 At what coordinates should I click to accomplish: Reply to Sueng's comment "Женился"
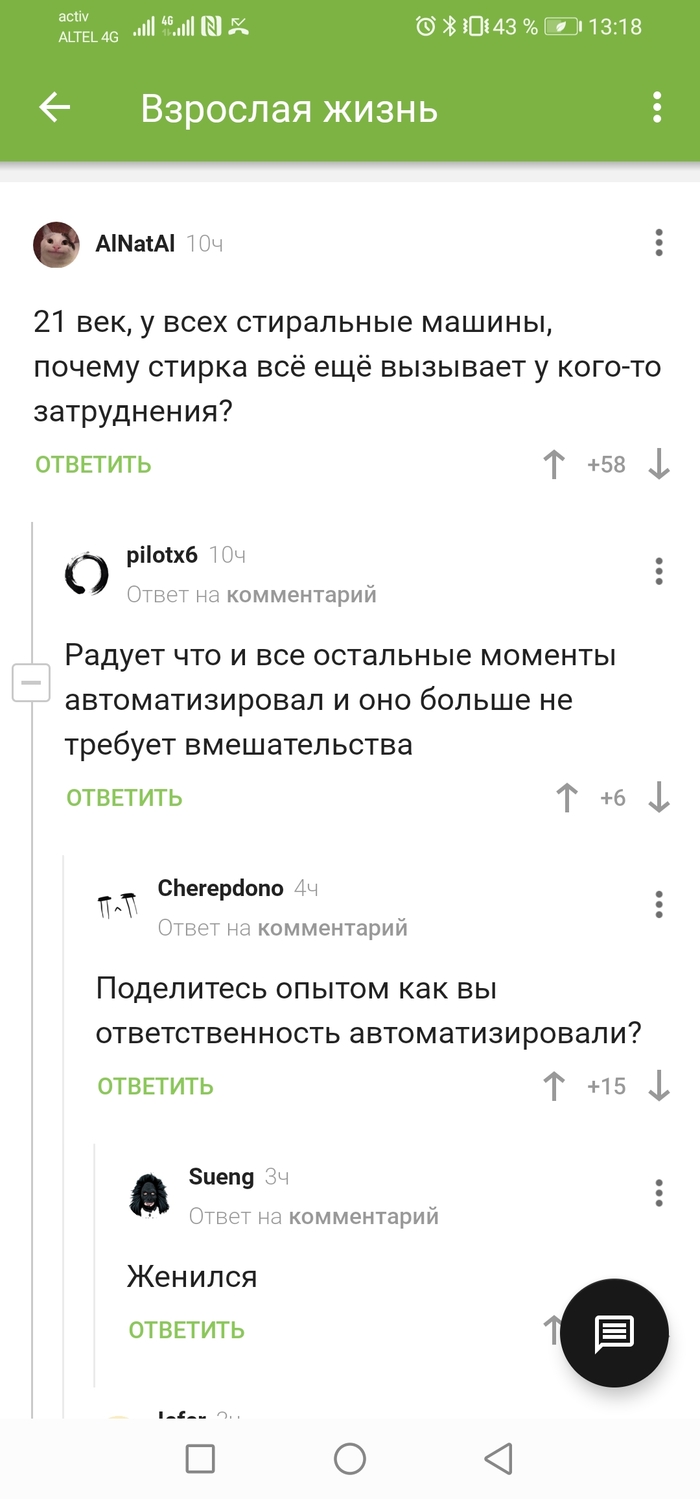click(186, 1330)
